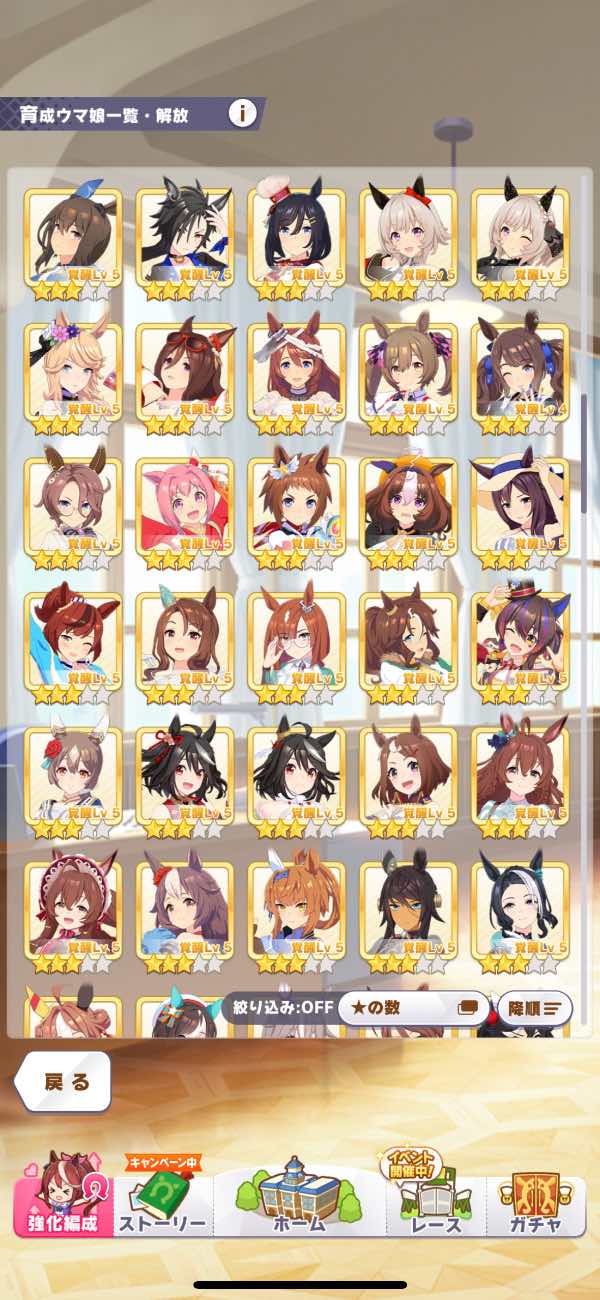Open the ★の数 sort criteria selector
The width and height of the screenshot is (600, 1300).
413,1008
